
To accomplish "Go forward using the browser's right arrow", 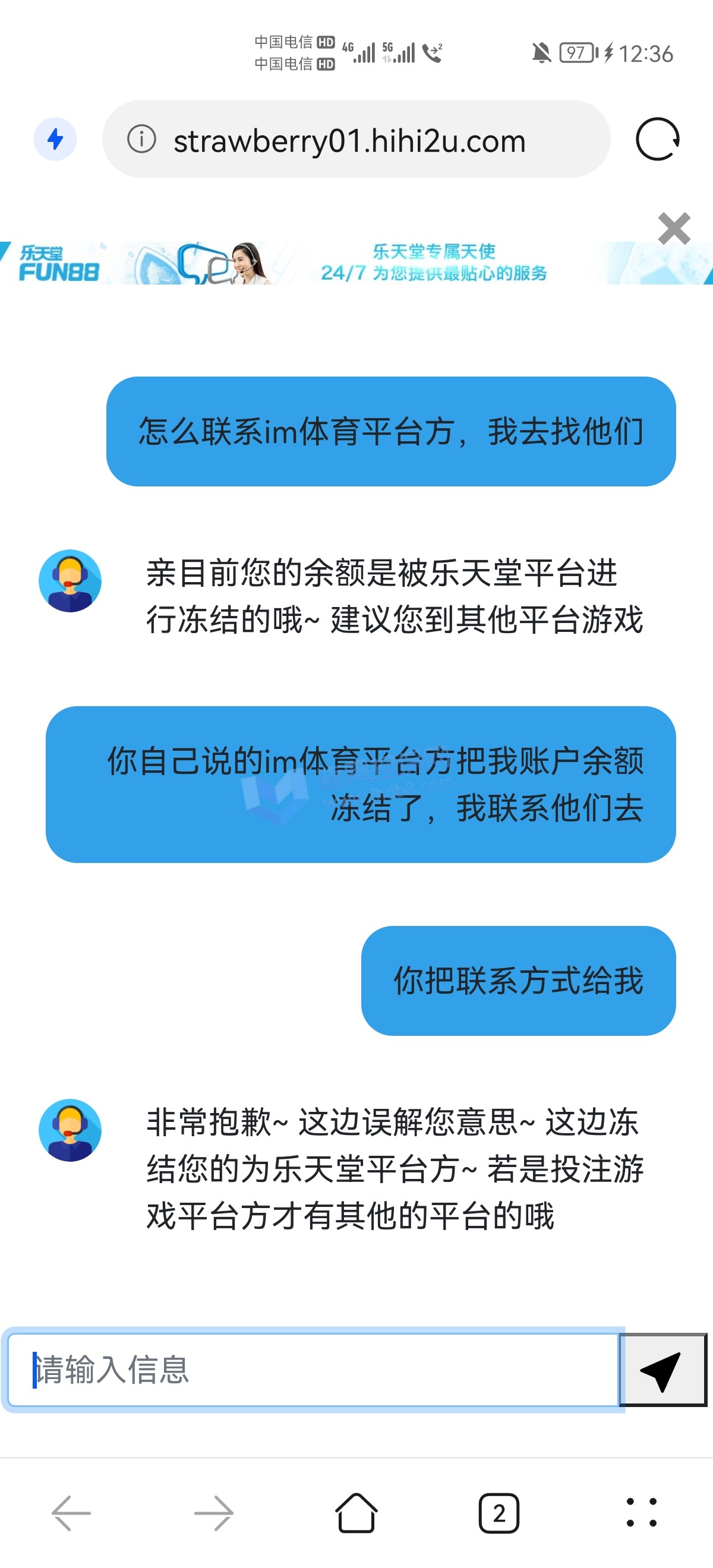I will (x=214, y=1513).
